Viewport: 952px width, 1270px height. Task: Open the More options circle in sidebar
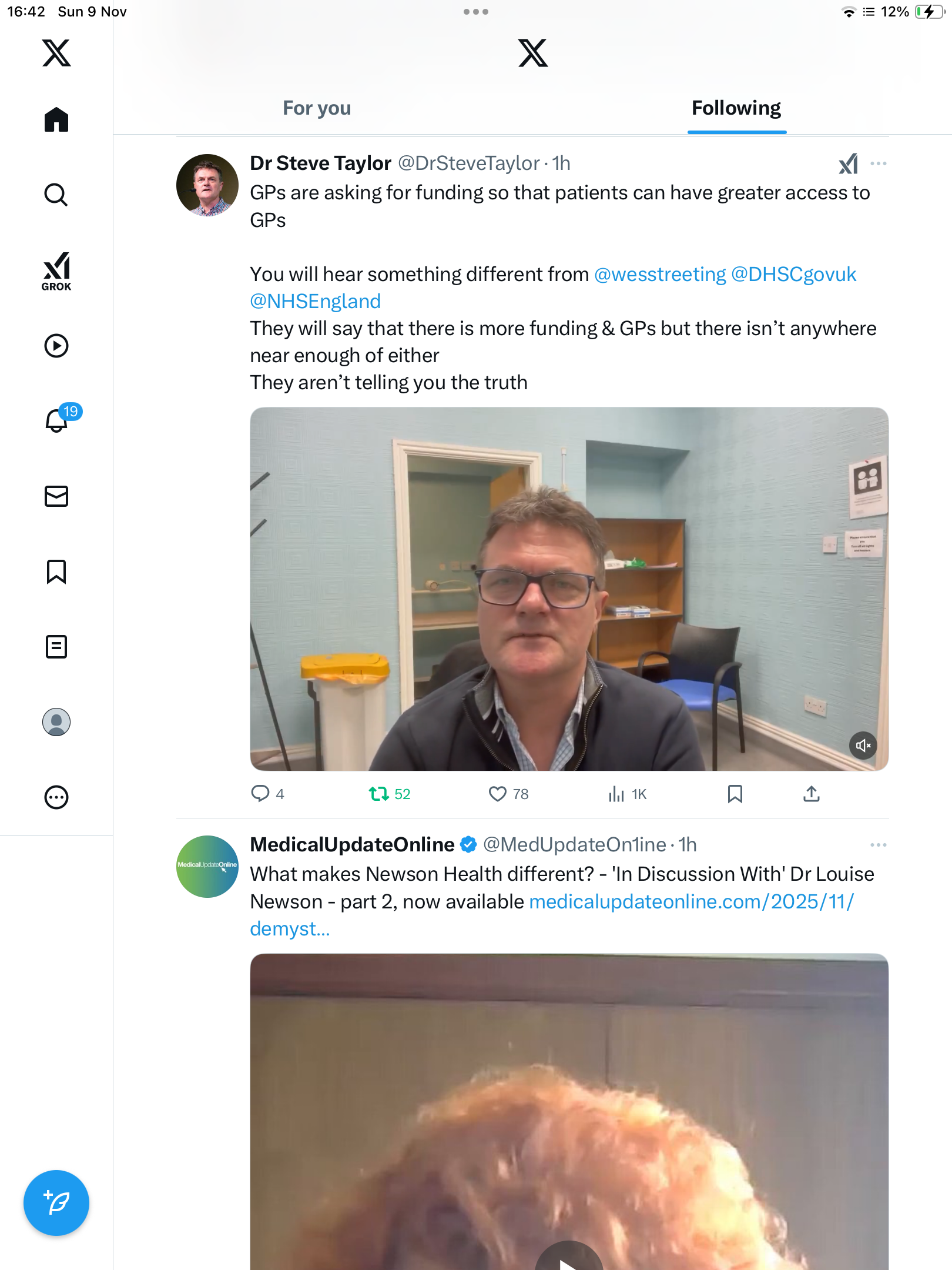point(56,797)
